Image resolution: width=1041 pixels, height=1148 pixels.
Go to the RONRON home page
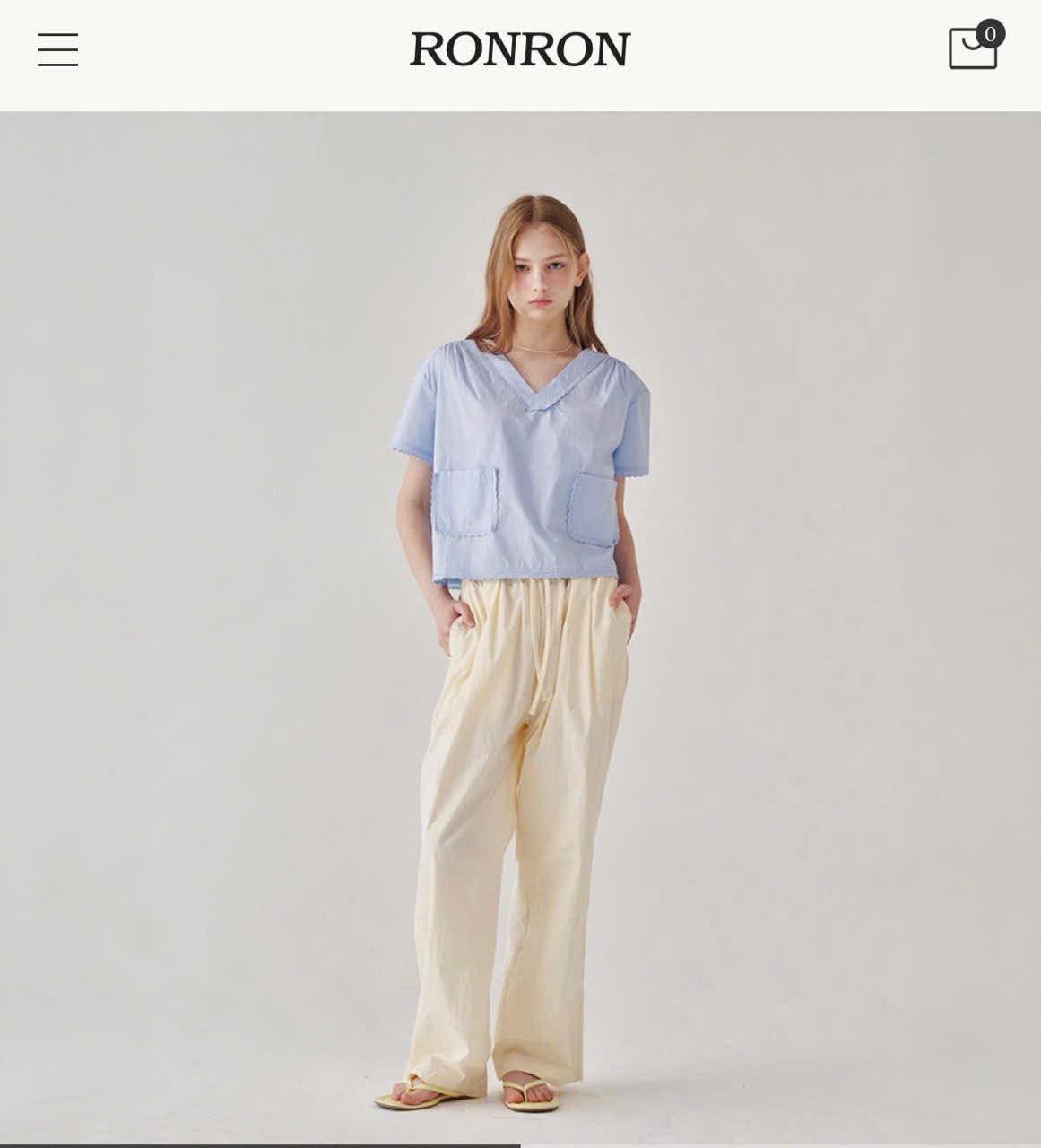[x=520, y=49]
